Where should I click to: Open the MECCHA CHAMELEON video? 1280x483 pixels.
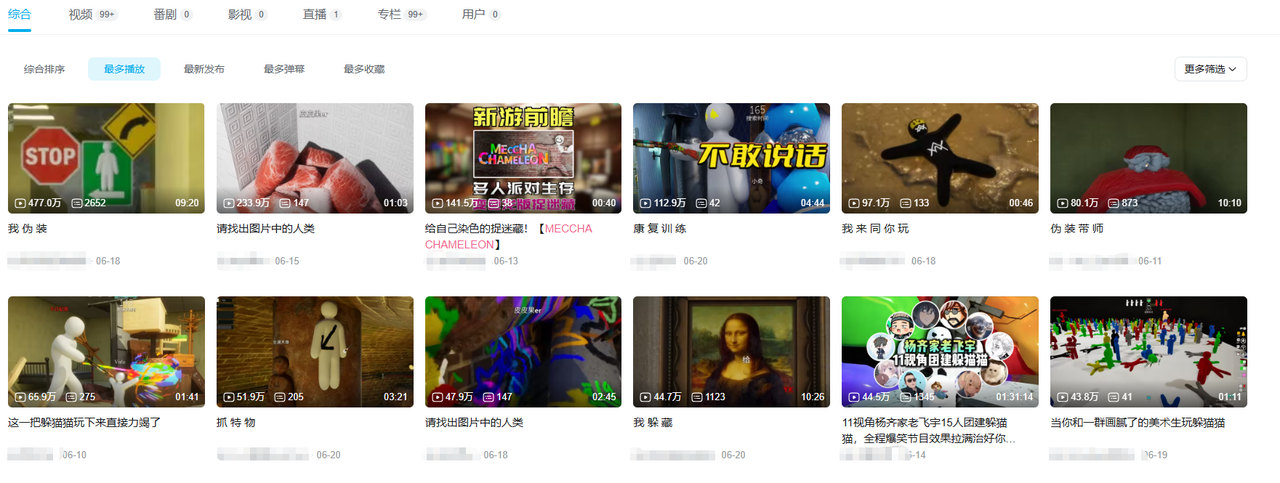[x=523, y=158]
